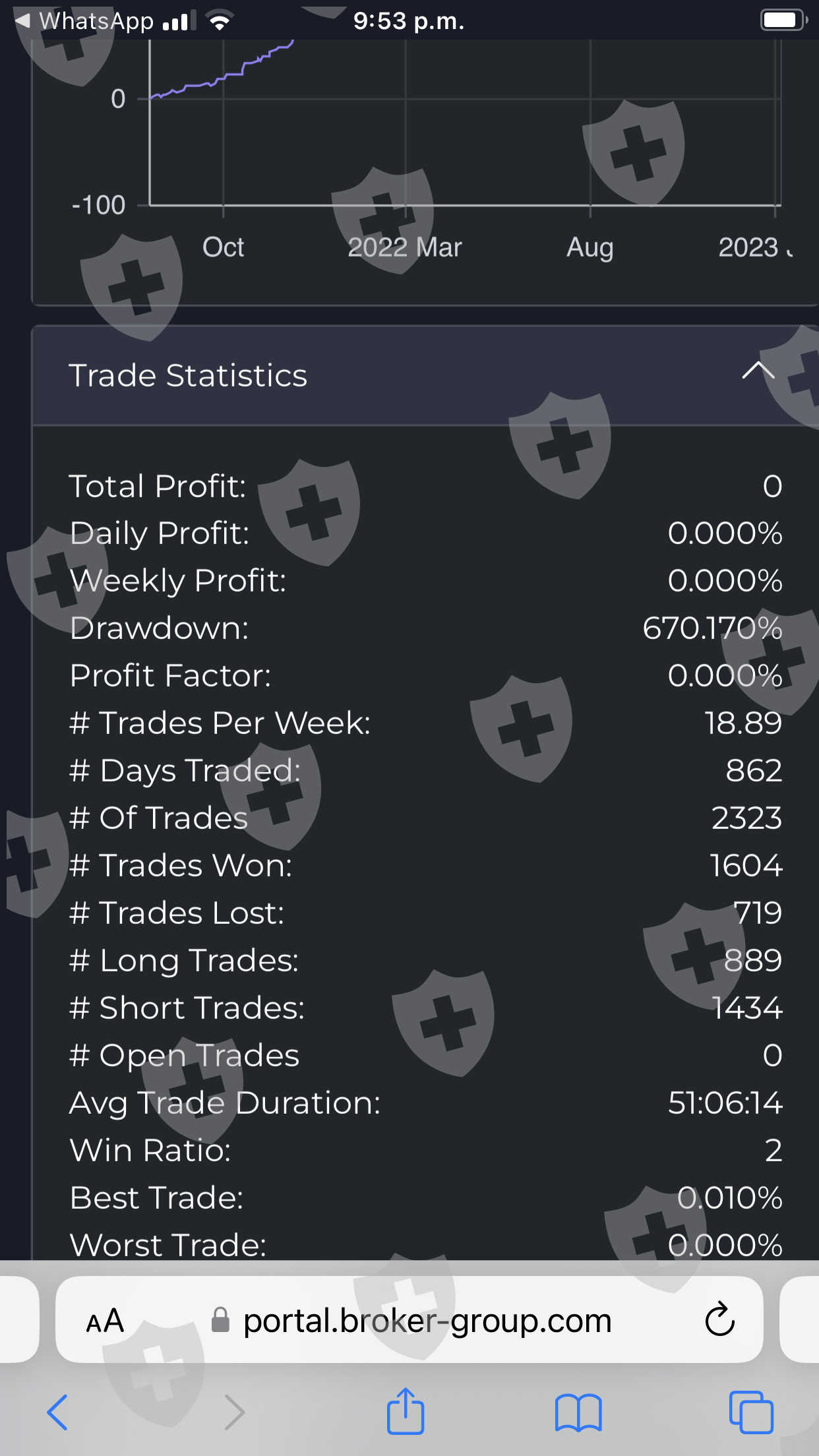Go back to the previous page
The height and width of the screenshot is (1456, 819).
[57, 1412]
